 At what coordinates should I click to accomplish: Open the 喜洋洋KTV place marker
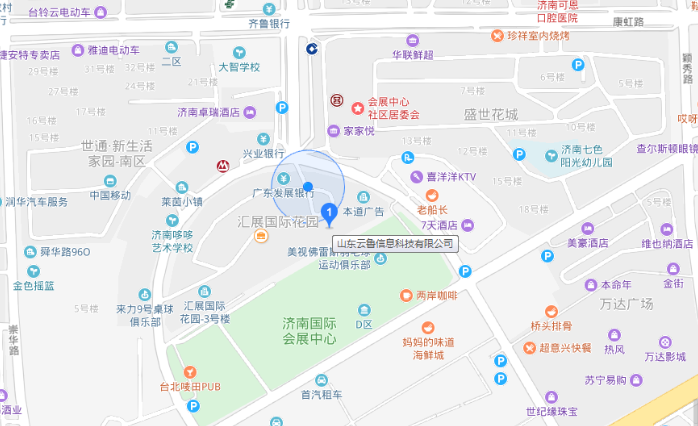(x=417, y=177)
